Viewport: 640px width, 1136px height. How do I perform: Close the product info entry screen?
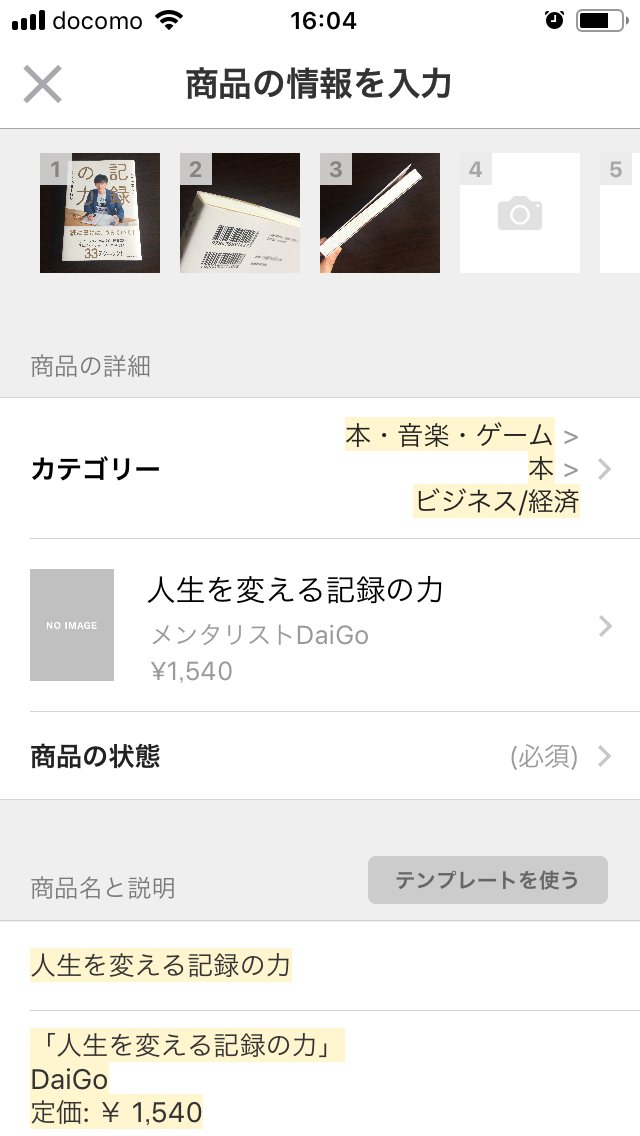click(43, 84)
